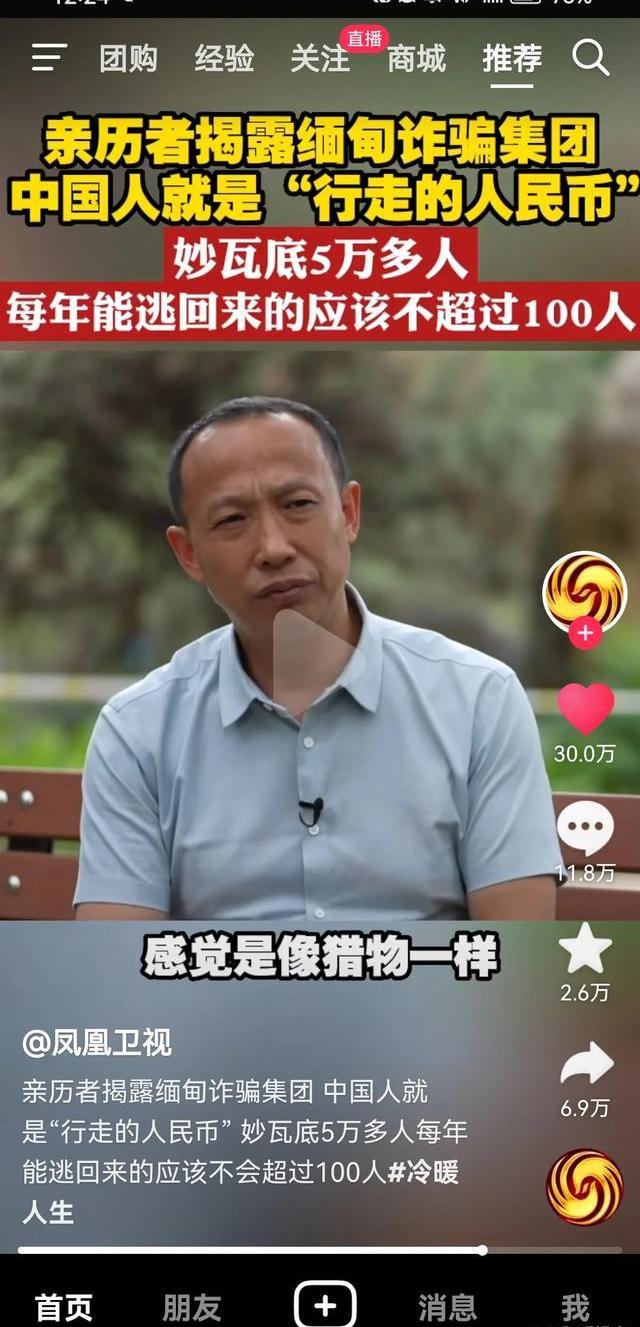Switch to the 商城 tab
640x1327 pixels.
pyautogui.click(x=416, y=59)
